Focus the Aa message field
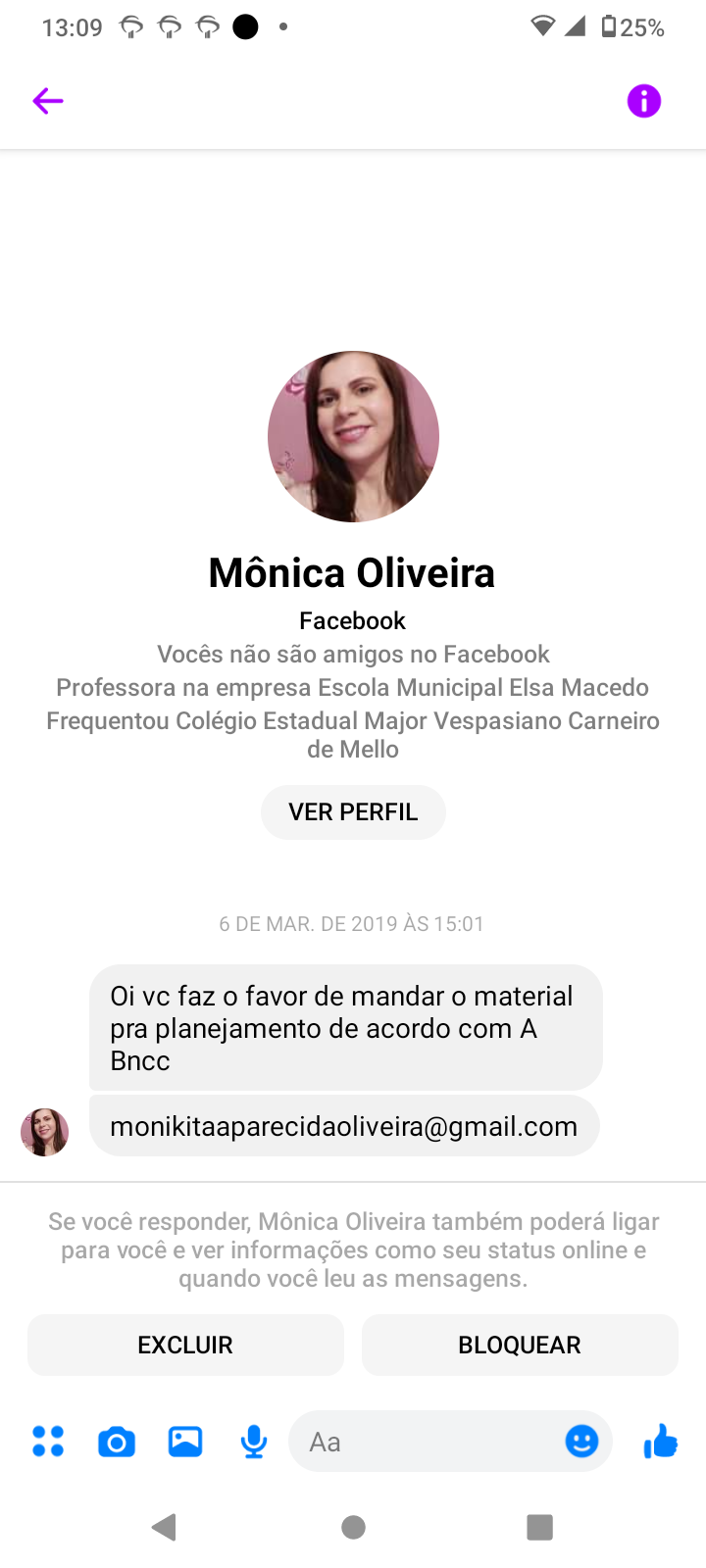This screenshot has height=1568, width=706. [422, 1442]
